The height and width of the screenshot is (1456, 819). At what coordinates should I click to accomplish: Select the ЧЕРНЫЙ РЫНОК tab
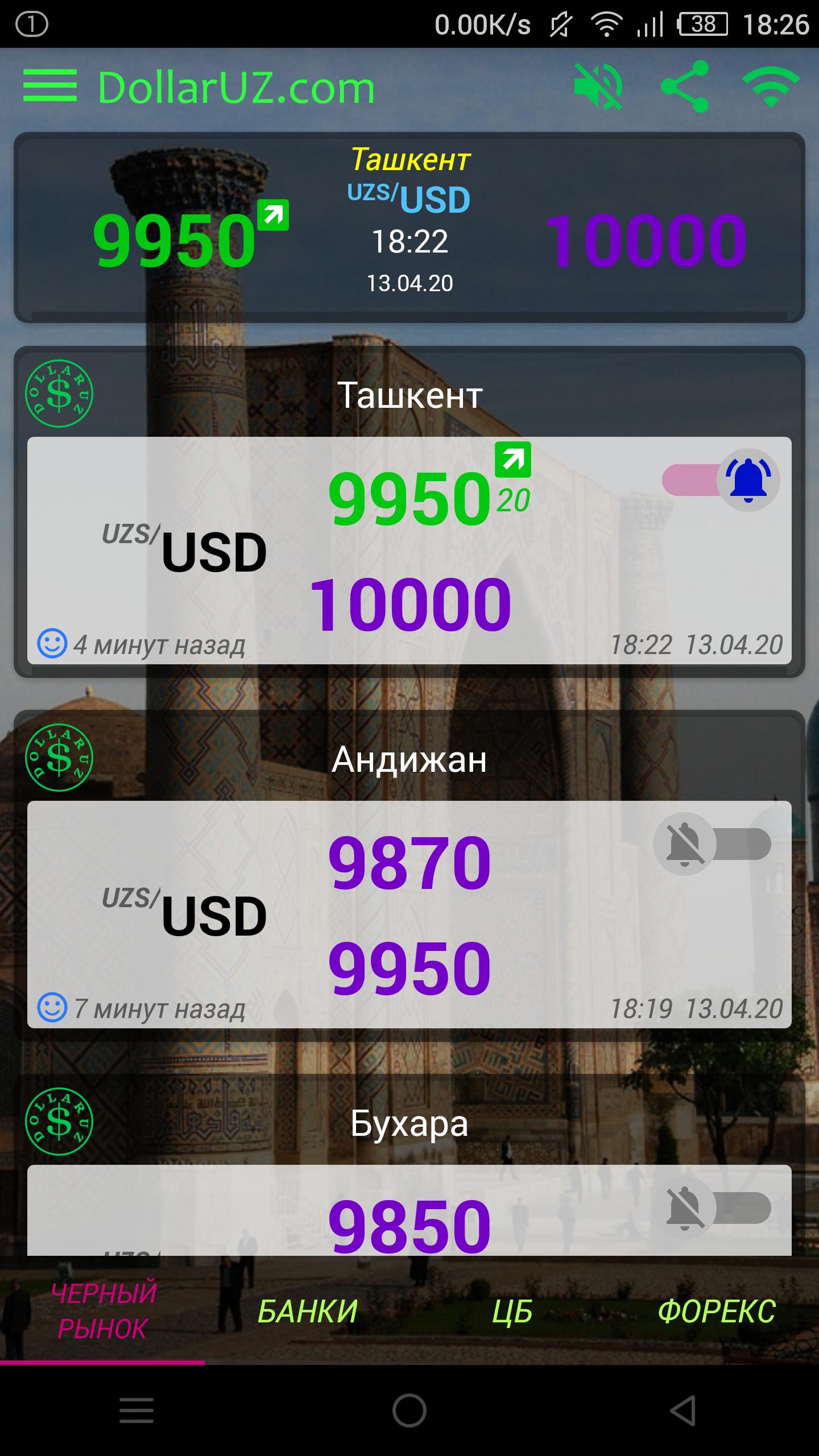click(102, 1311)
